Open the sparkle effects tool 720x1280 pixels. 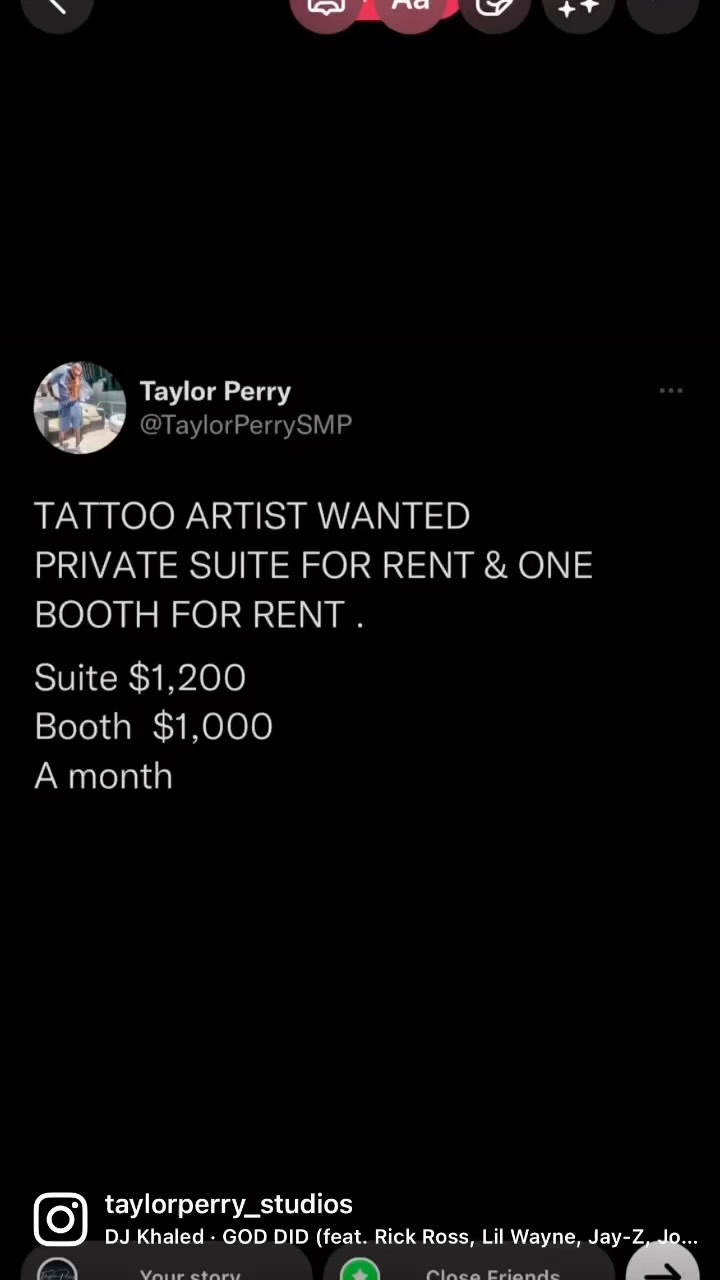click(x=579, y=8)
